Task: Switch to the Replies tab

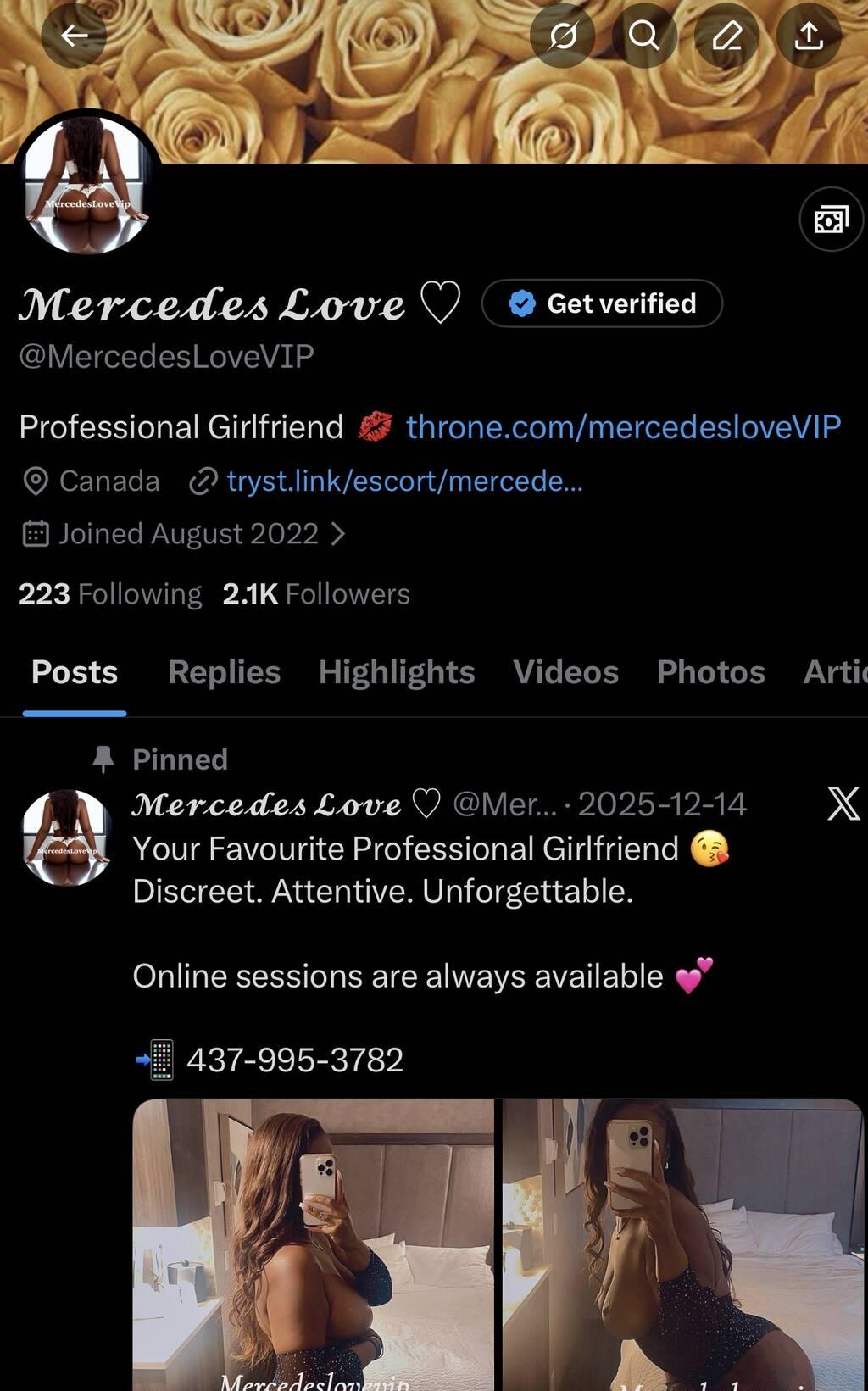Action: pyautogui.click(x=224, y=672)
